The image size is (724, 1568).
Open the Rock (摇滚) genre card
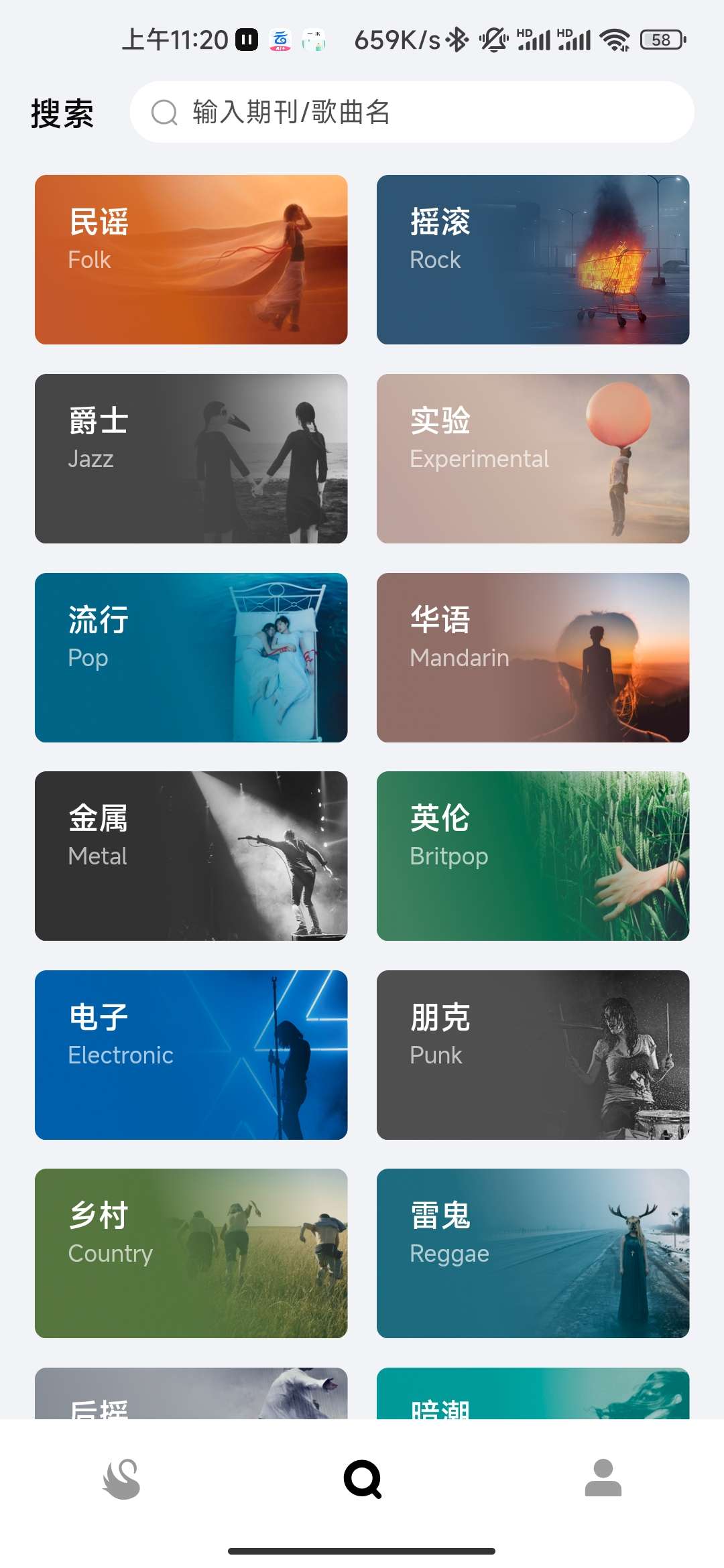pyautogui.click(x=533, y=260)
